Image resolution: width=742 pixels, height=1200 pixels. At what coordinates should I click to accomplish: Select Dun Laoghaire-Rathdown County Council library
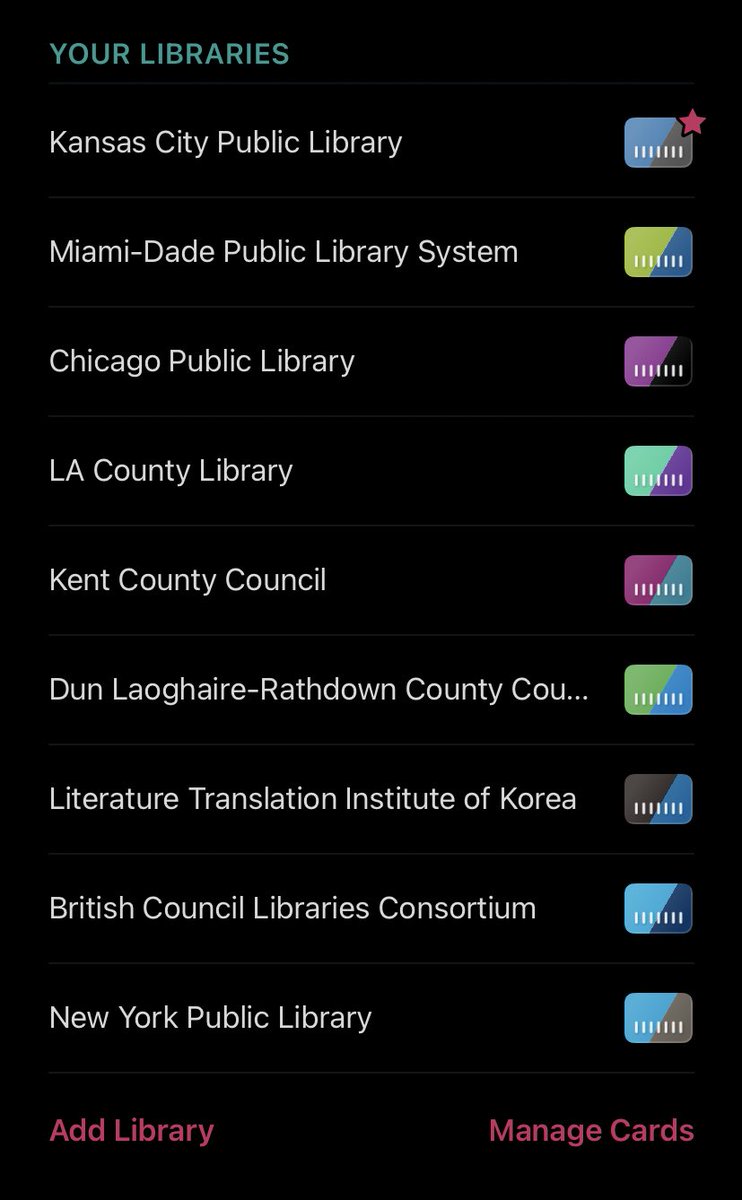[x=319, y=689]
